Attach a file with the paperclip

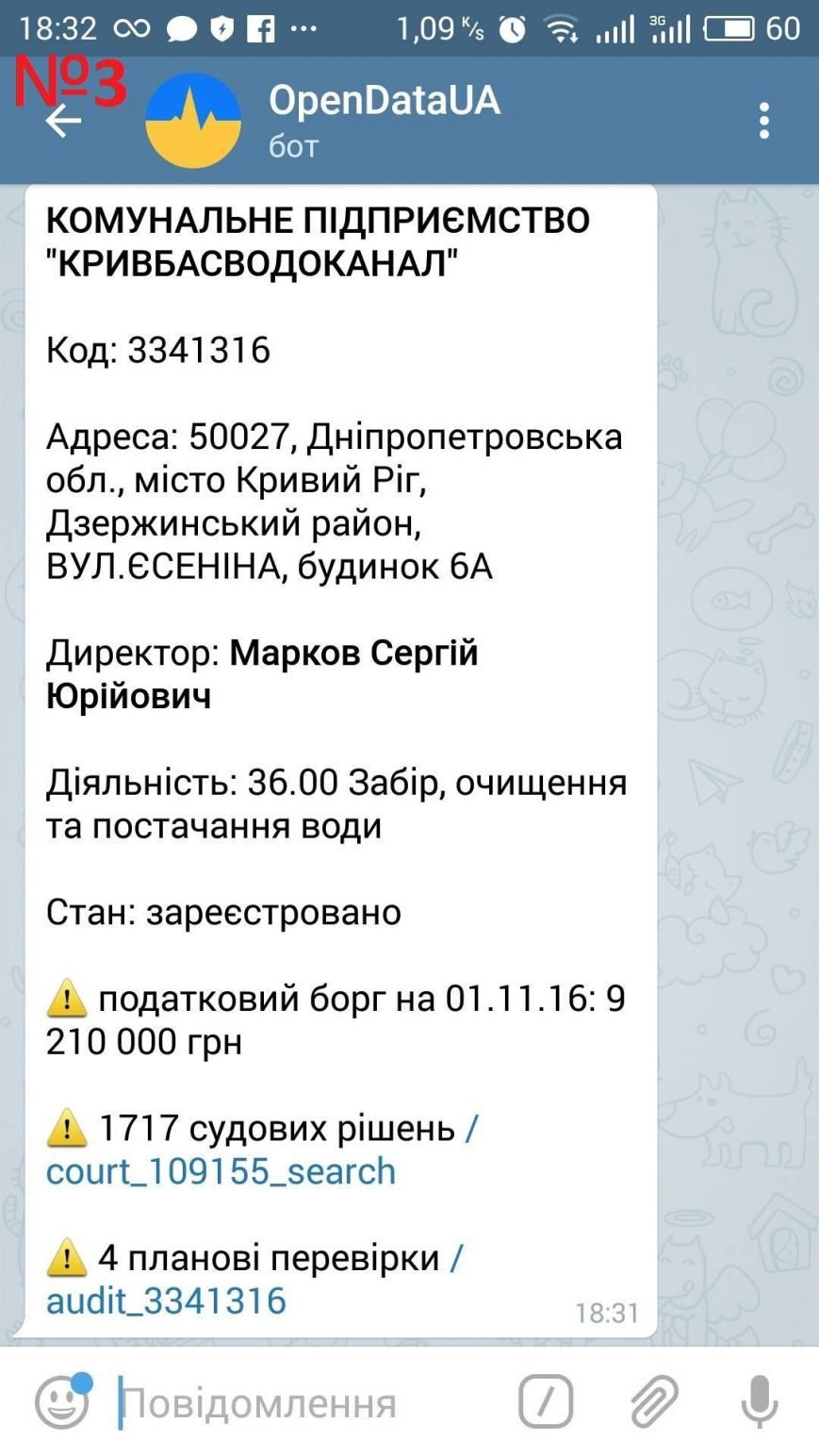654,1401
